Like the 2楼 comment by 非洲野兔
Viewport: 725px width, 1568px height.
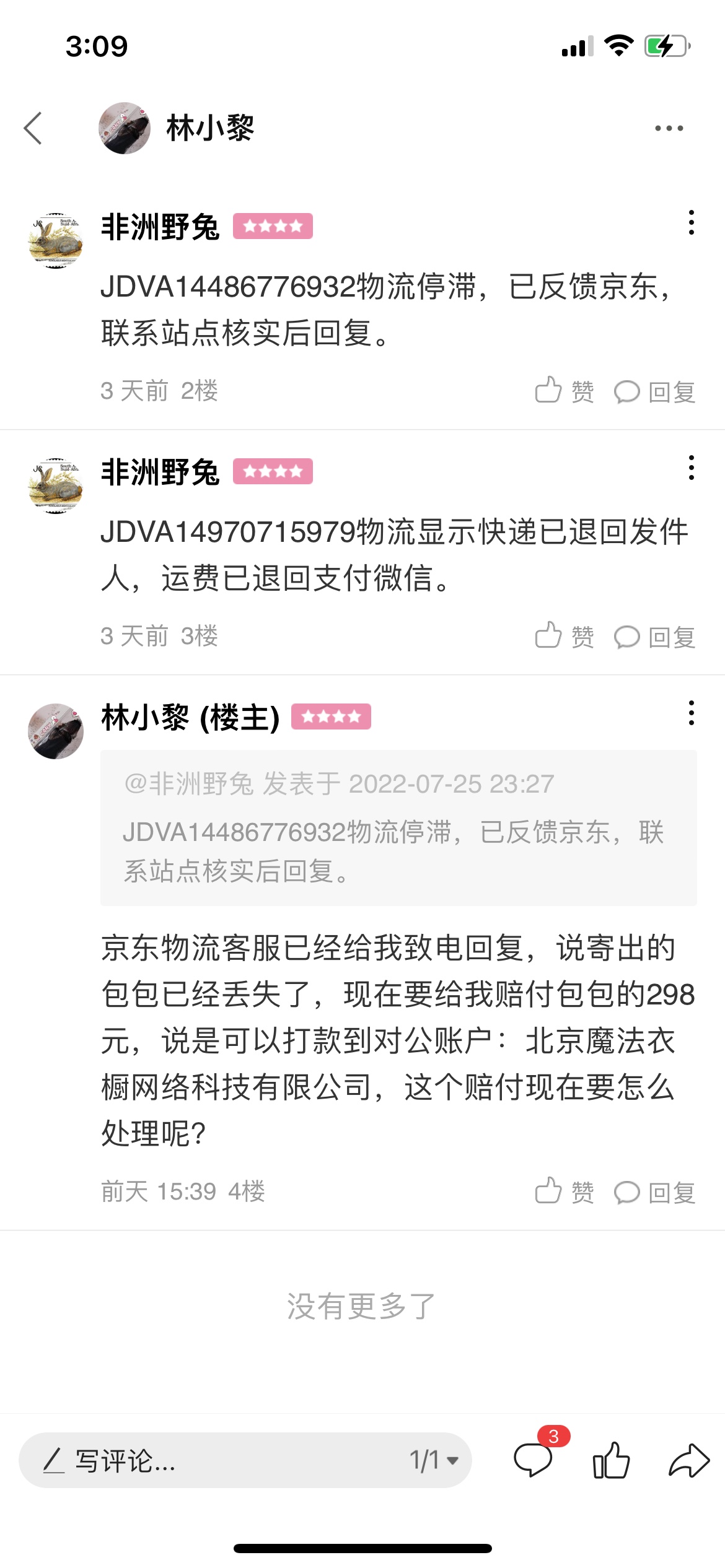pos(564,391)
